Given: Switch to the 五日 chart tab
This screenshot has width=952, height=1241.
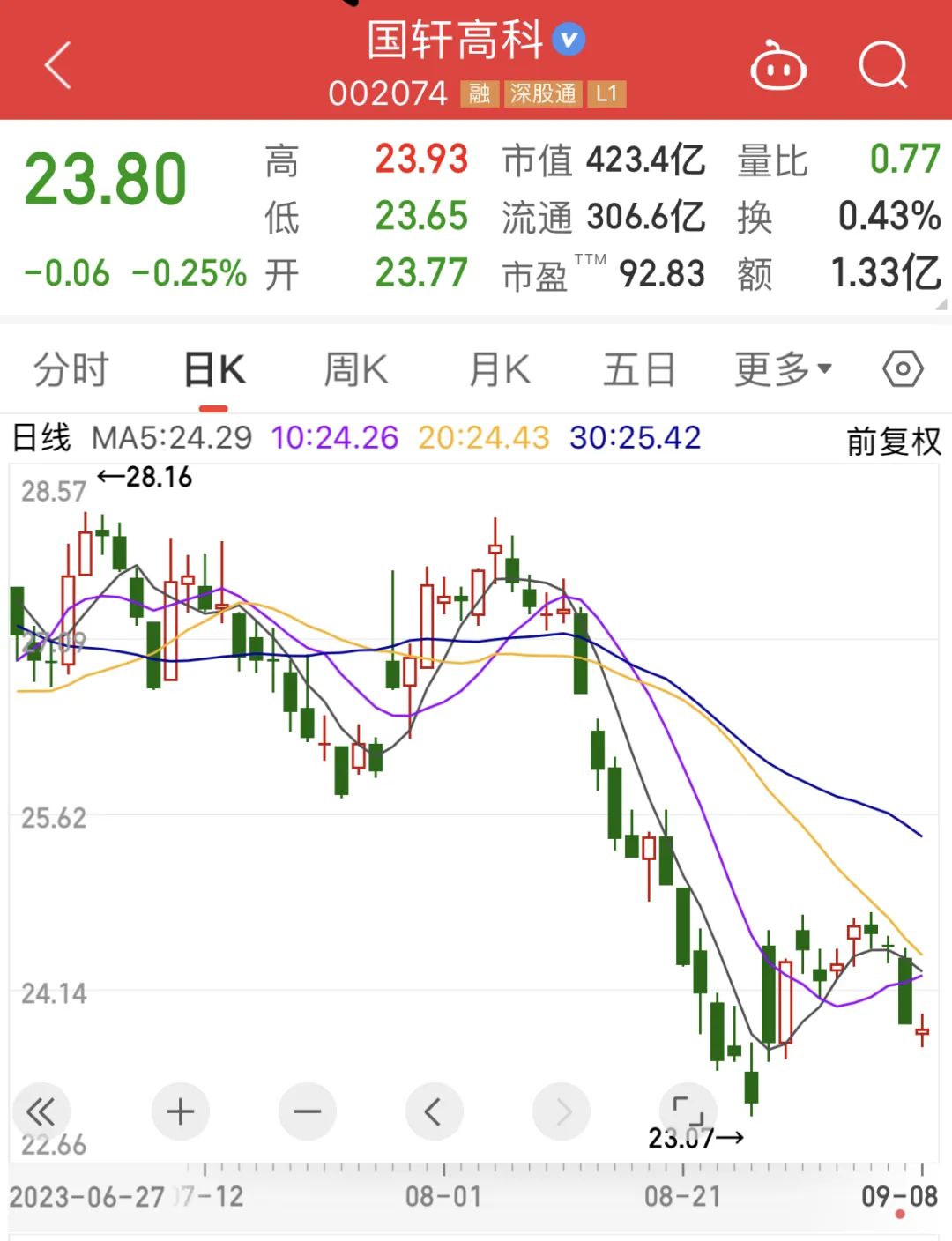Looking at the screenshot, I should click(x=639, y=369).
